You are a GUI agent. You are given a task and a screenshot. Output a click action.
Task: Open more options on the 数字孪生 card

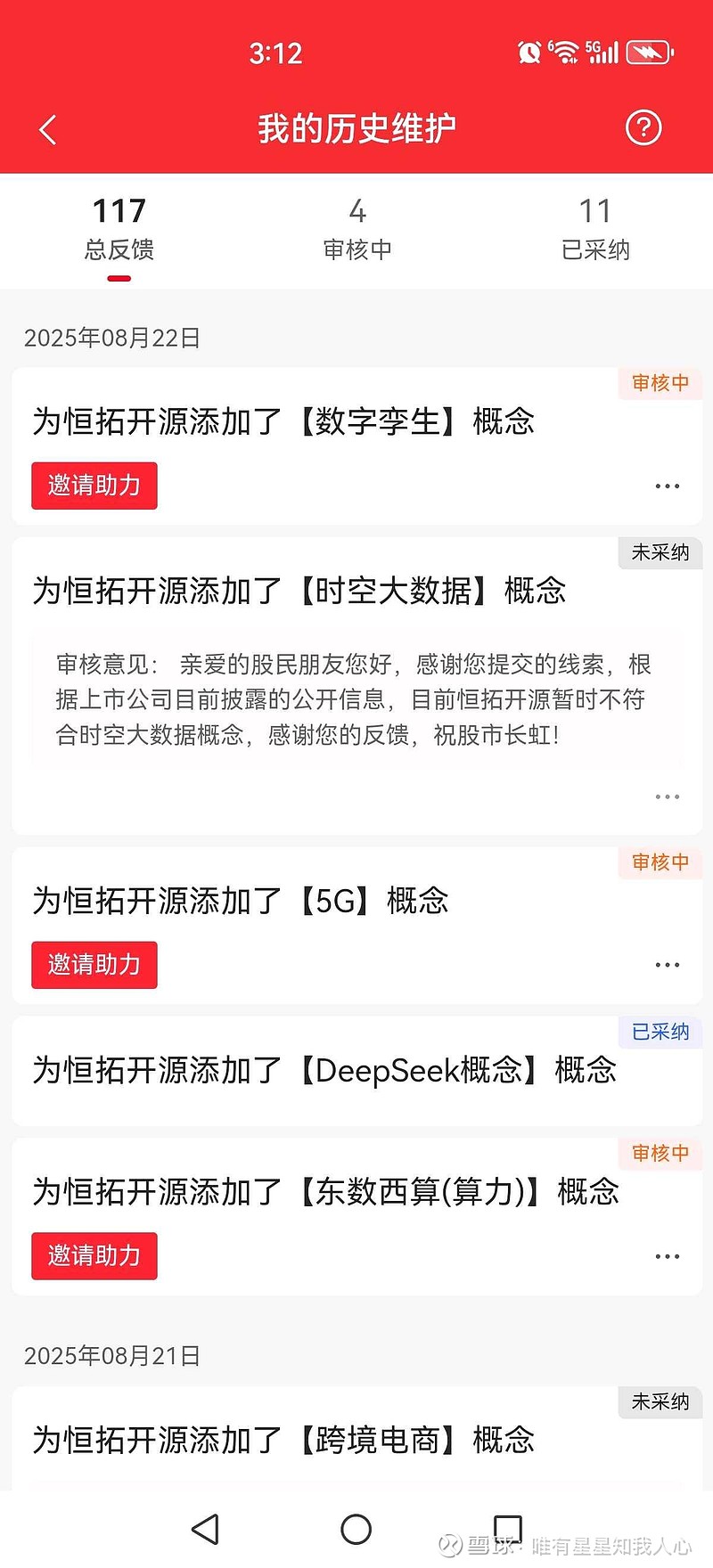pos(668,486)
